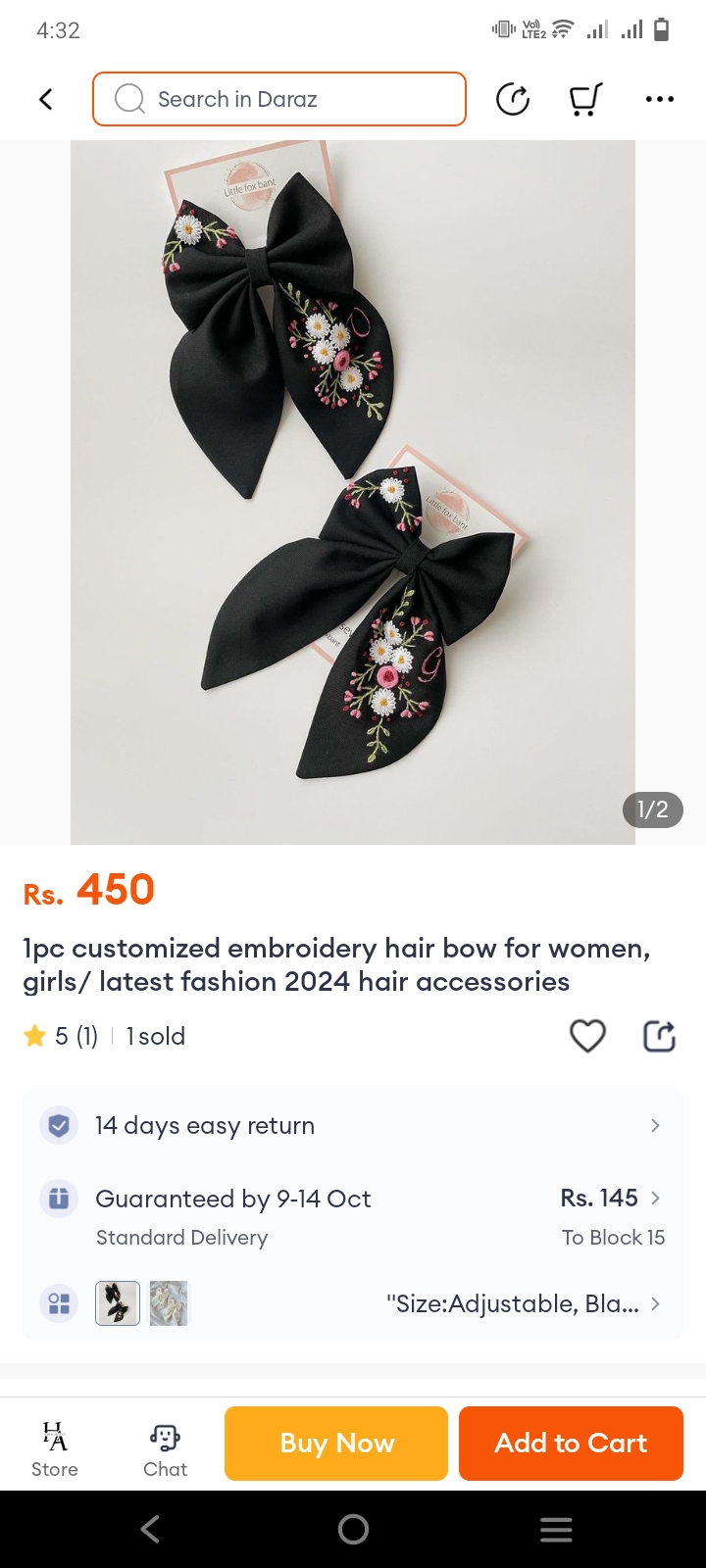
Task: Chat with the seller
Action: pyautogui.click(x=165, y=1449)
